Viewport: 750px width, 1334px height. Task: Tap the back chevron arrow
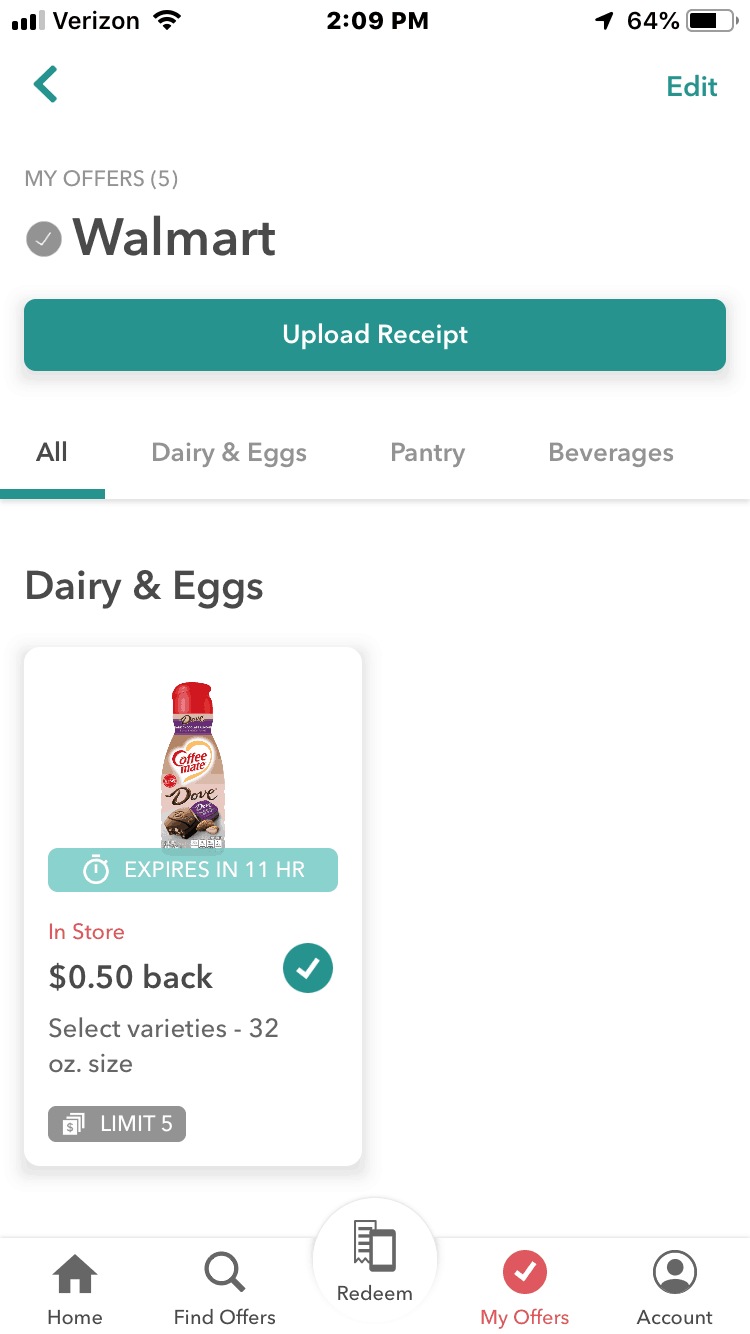coord(45,84)
